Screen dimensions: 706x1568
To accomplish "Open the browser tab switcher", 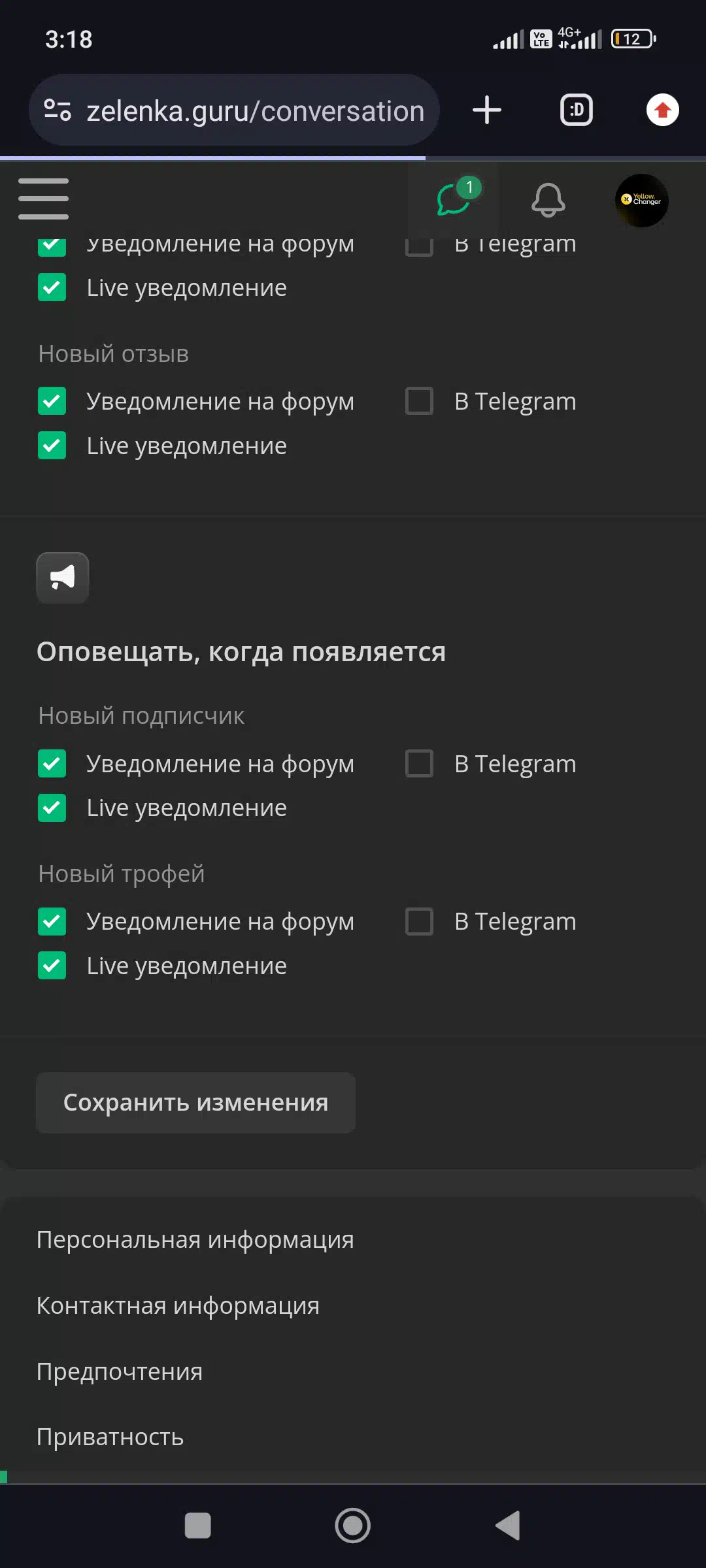I will [x=577, y=110].
